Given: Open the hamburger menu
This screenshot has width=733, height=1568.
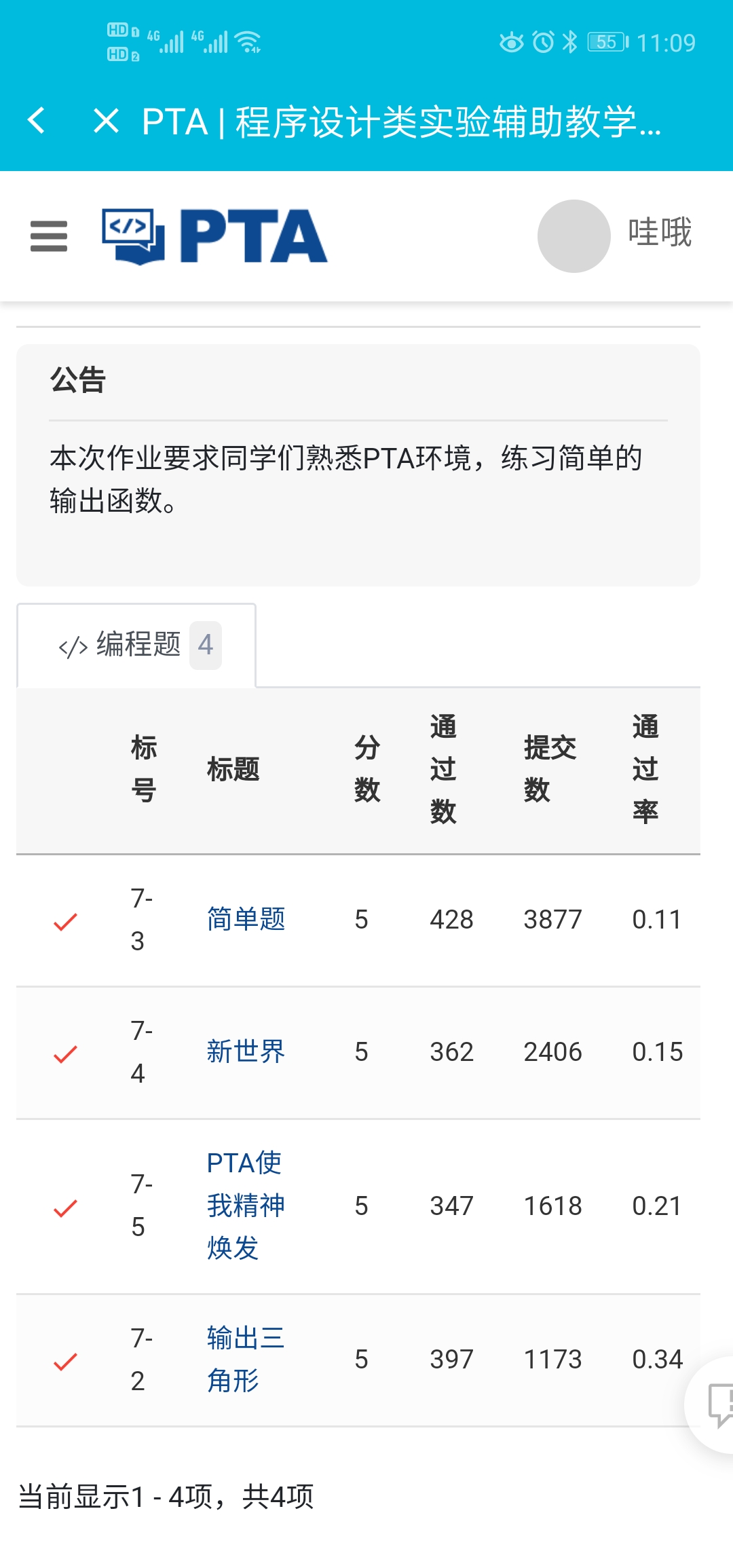Looking at the screenshot, I should click(x=49, y=236).
